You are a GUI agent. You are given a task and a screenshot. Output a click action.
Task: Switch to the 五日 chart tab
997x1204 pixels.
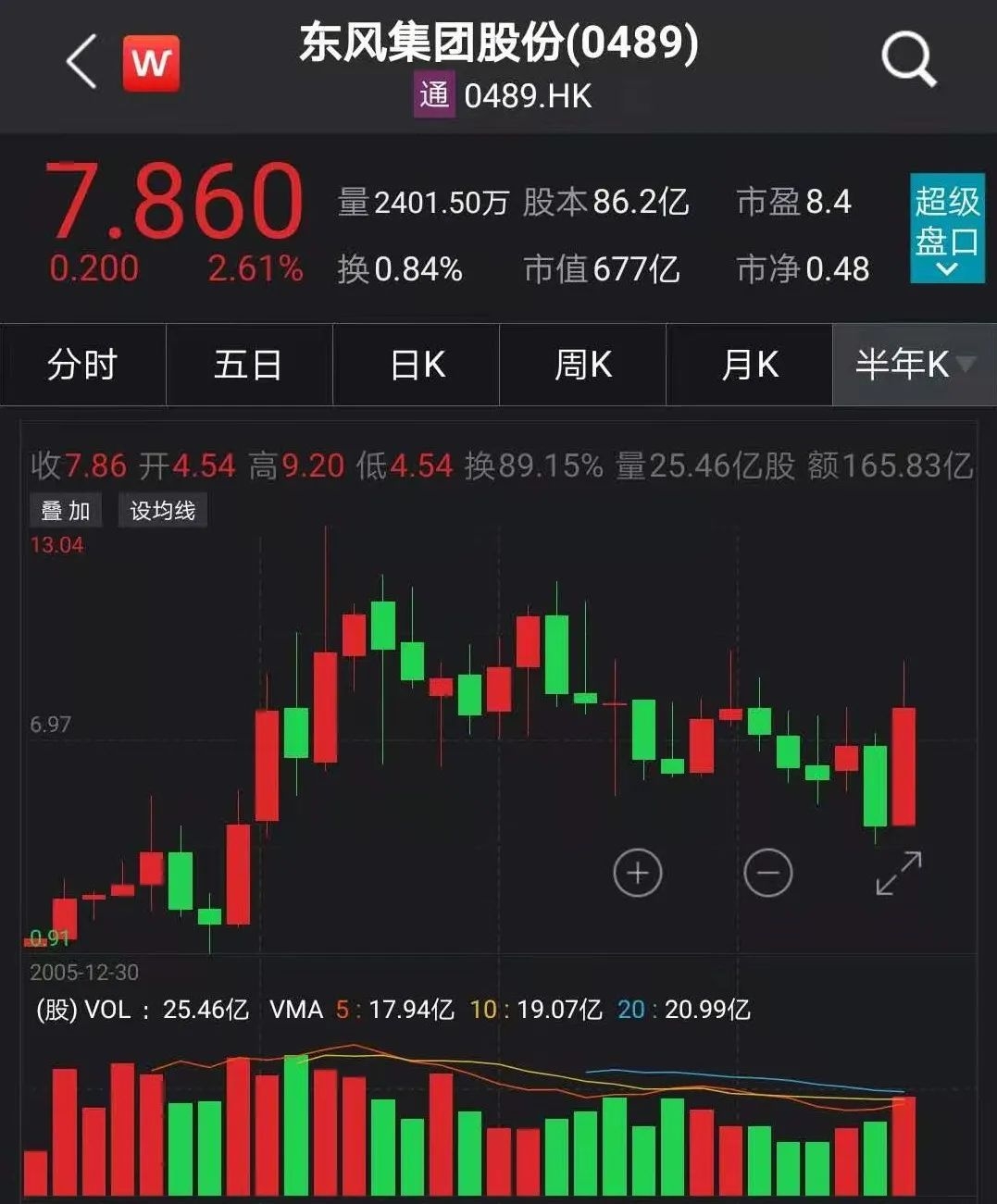coord(248,365)
